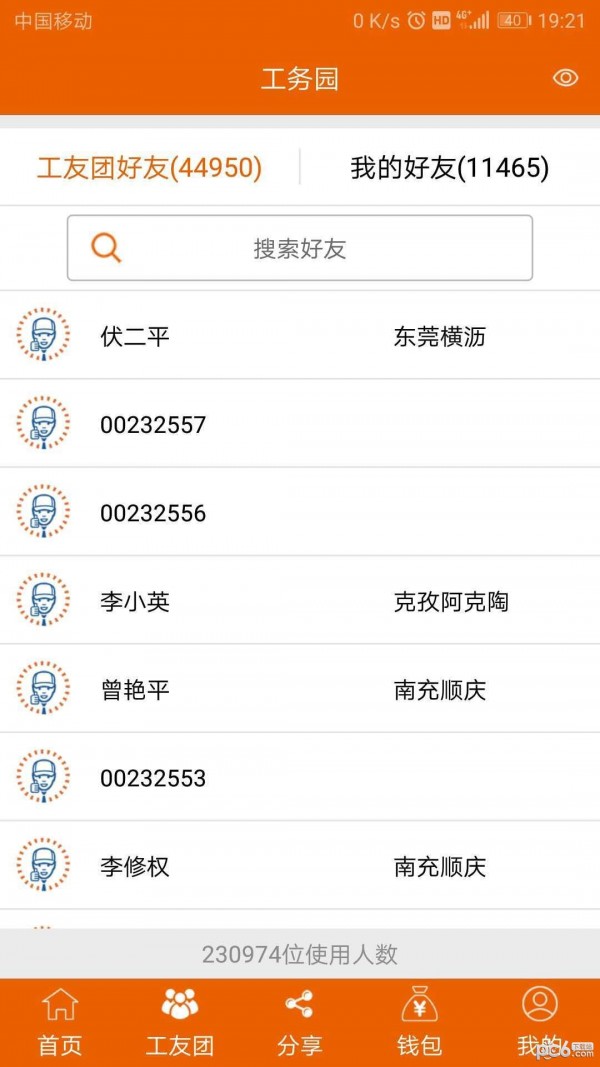Screen dimensions: 600x1067
Task: Go to the 我的 profile tab
Action: point(540,1022)
